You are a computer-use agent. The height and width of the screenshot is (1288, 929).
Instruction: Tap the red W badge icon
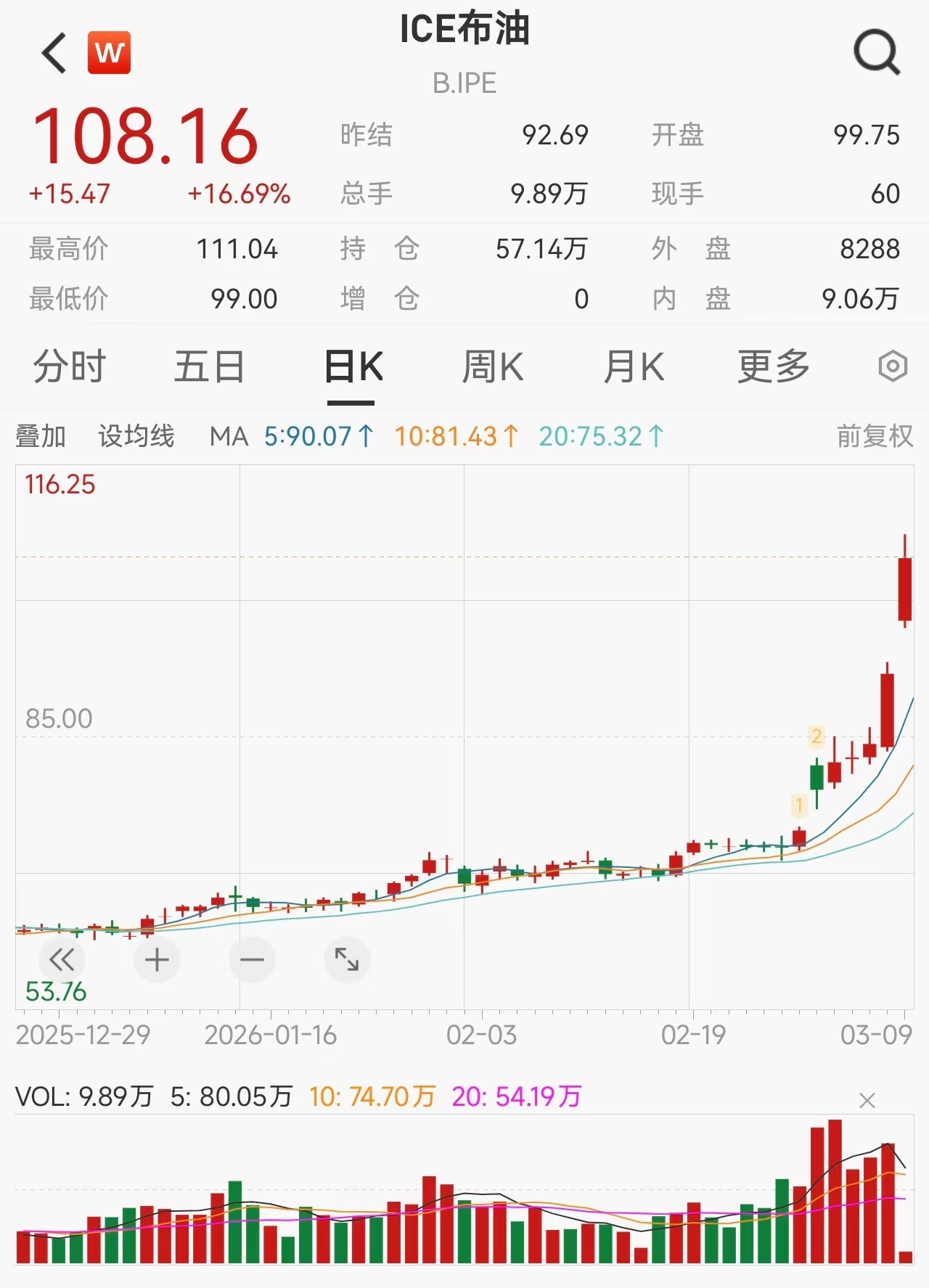coord(110,53)
